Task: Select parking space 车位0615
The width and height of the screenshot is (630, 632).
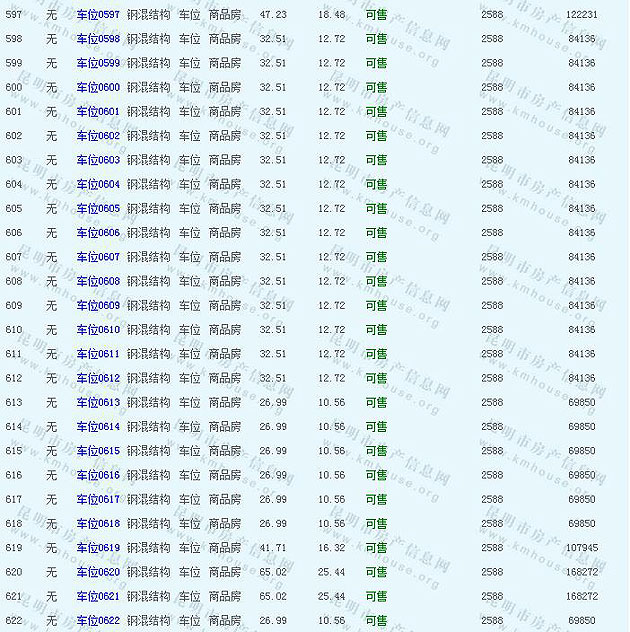Action: coord(98,451)
